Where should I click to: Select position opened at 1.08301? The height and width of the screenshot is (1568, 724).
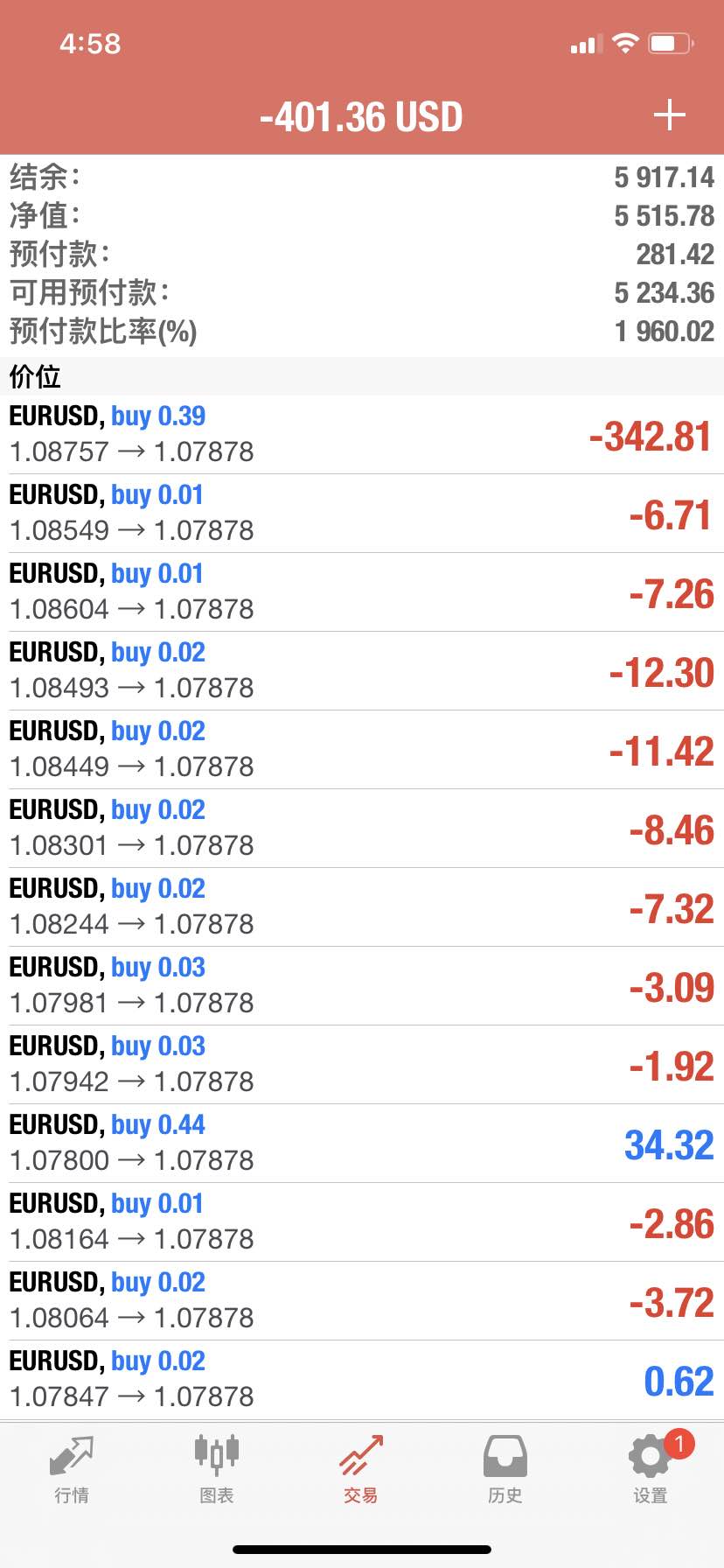click(x=362, y=829)
